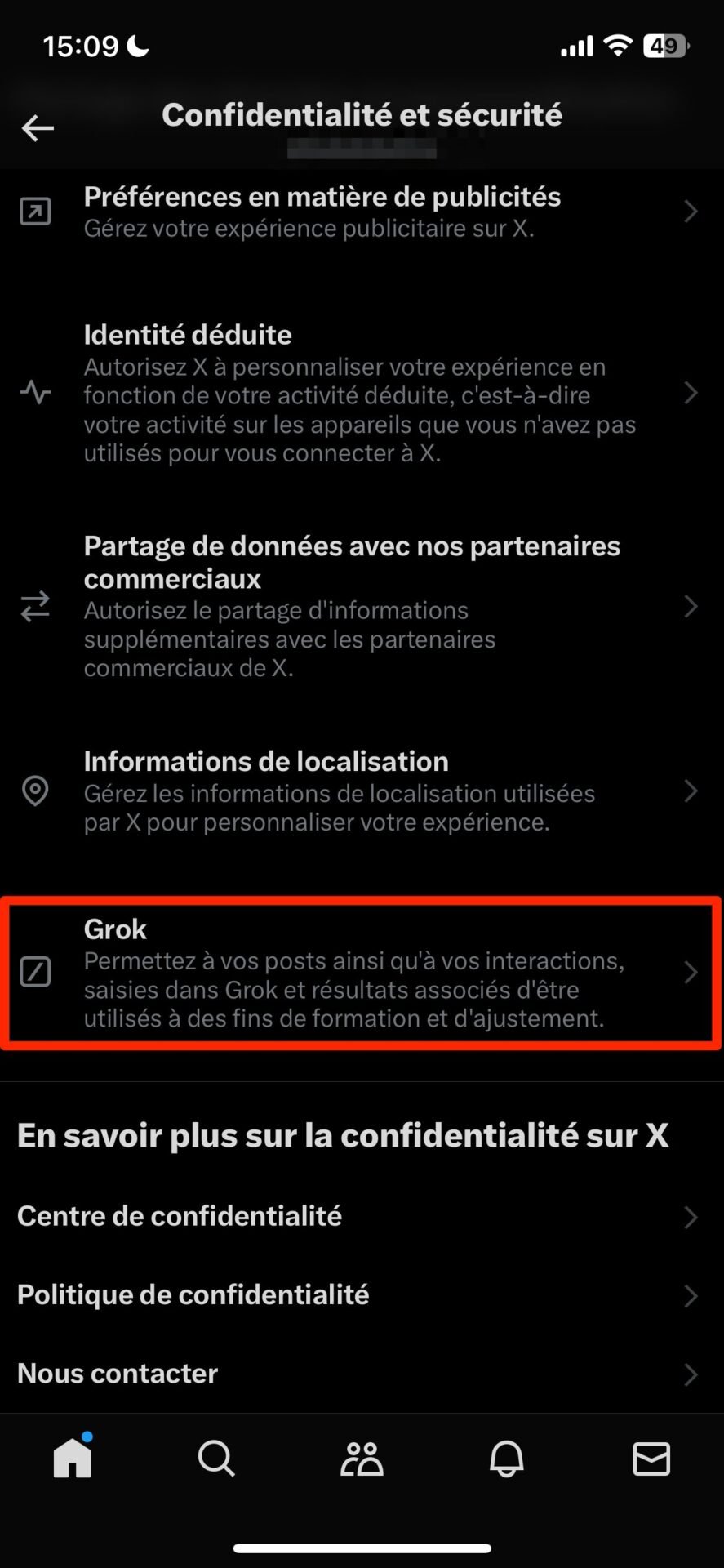Open the Identité déduite setting
This screenshot has height=1568, width=724.
[x=362, y=394]
